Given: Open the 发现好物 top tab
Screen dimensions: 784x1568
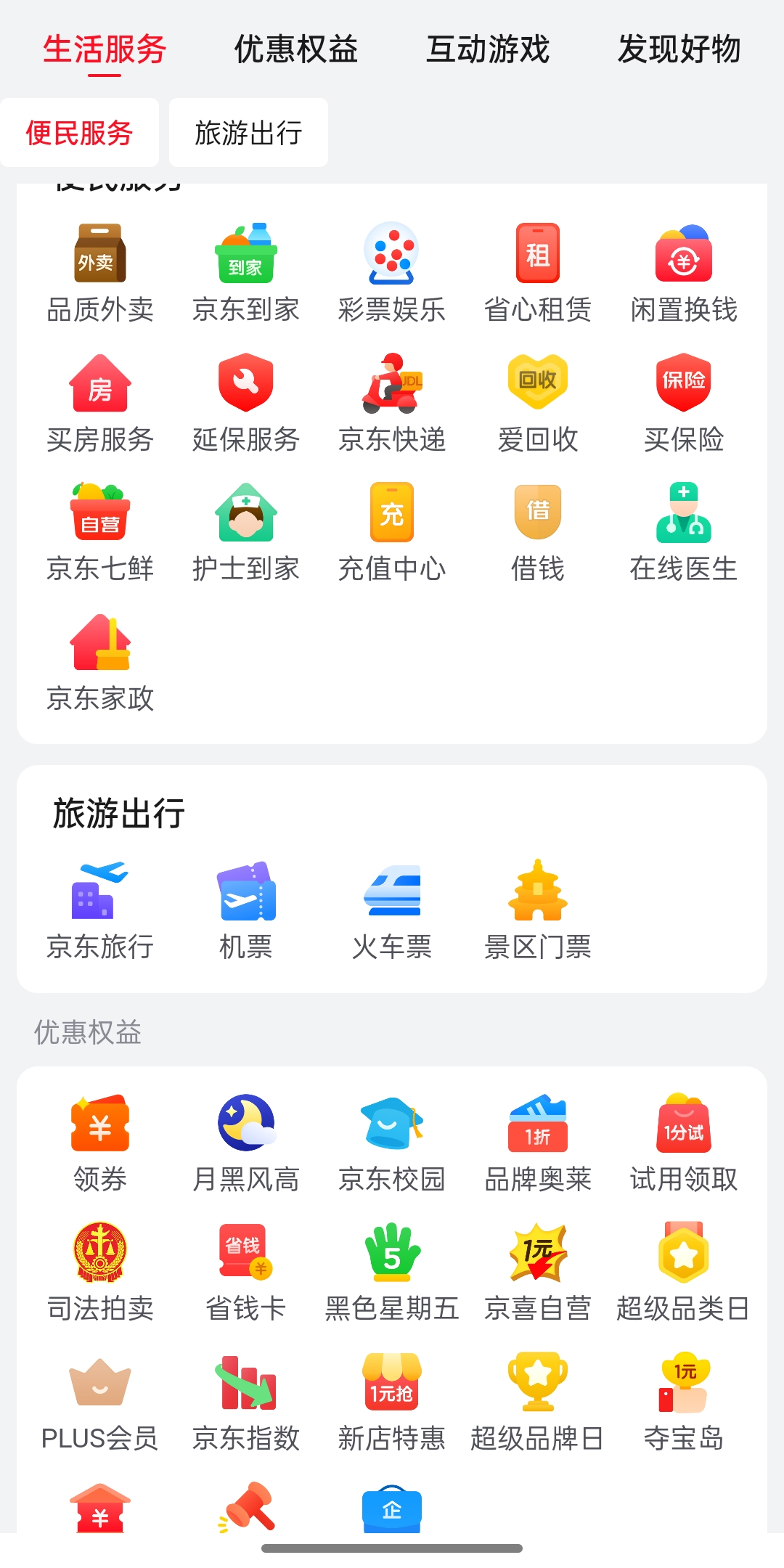Looking at the screenshot, I should click(x=679, y=50).
